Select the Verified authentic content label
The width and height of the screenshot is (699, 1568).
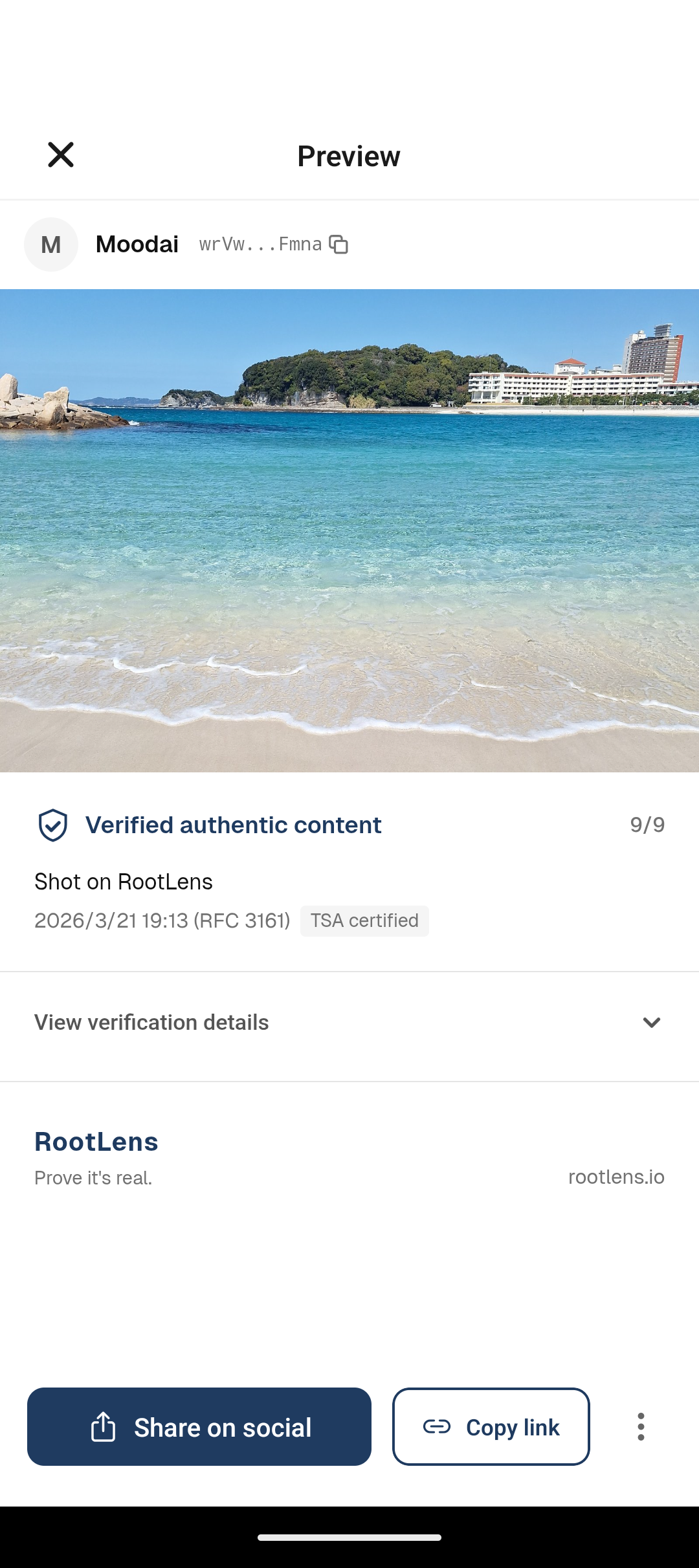[x=234, y=825]
